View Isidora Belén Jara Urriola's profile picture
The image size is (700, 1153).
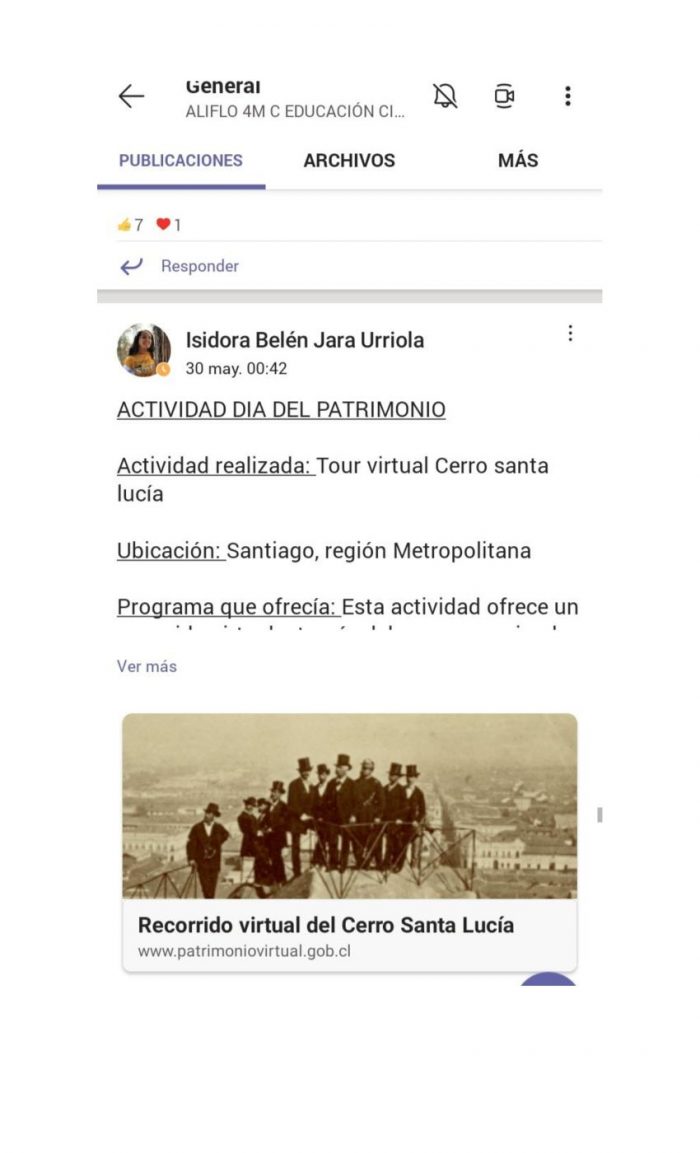click(x=144, y=350)
